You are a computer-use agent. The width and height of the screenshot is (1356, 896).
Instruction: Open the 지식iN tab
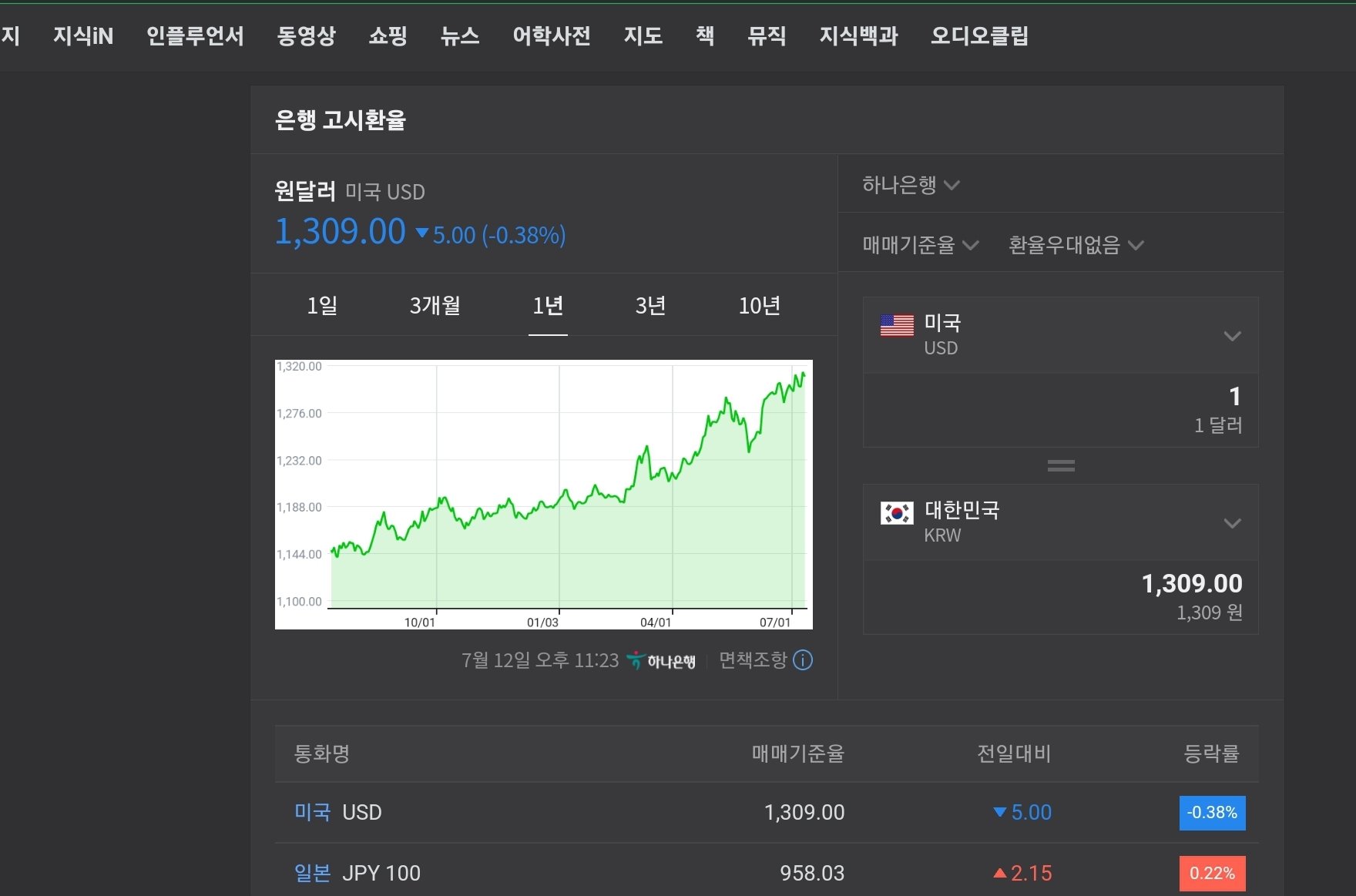point(82,35)
